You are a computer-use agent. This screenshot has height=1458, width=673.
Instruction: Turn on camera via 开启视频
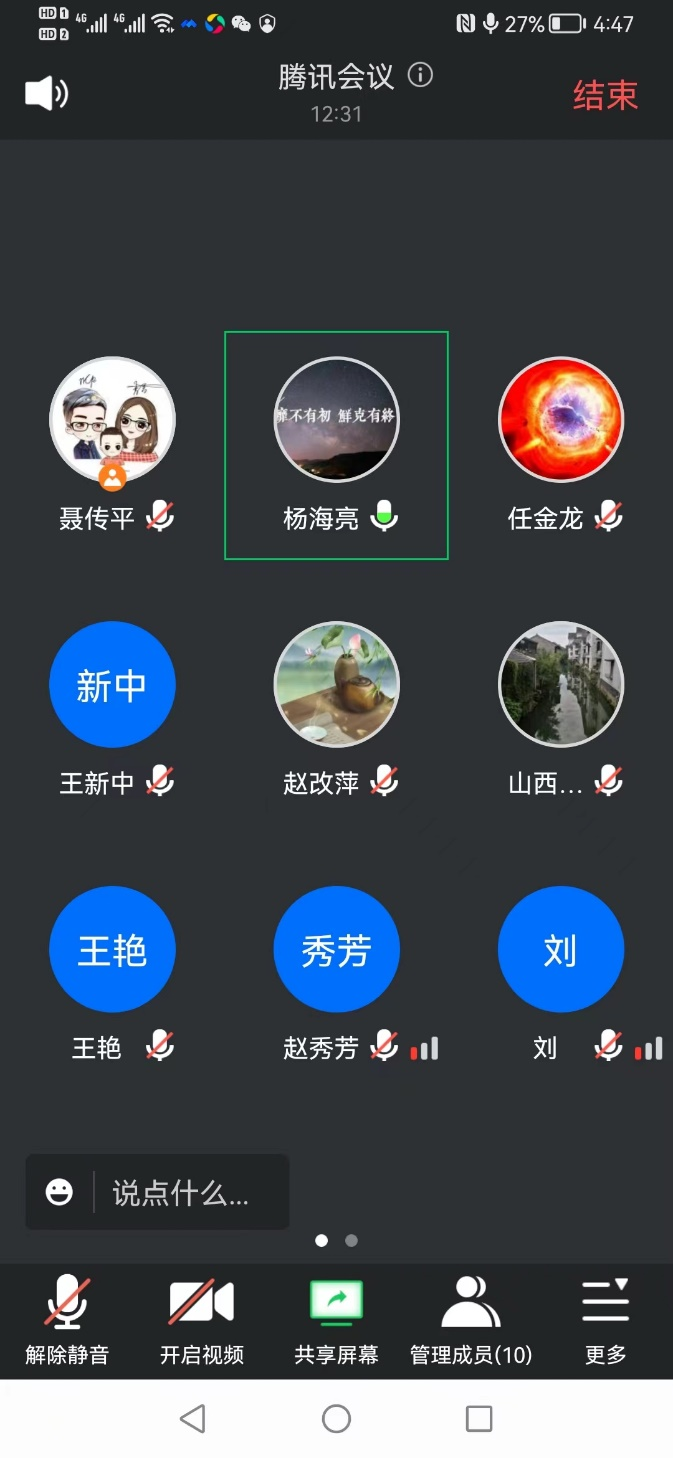click(x=202, y=1320)
